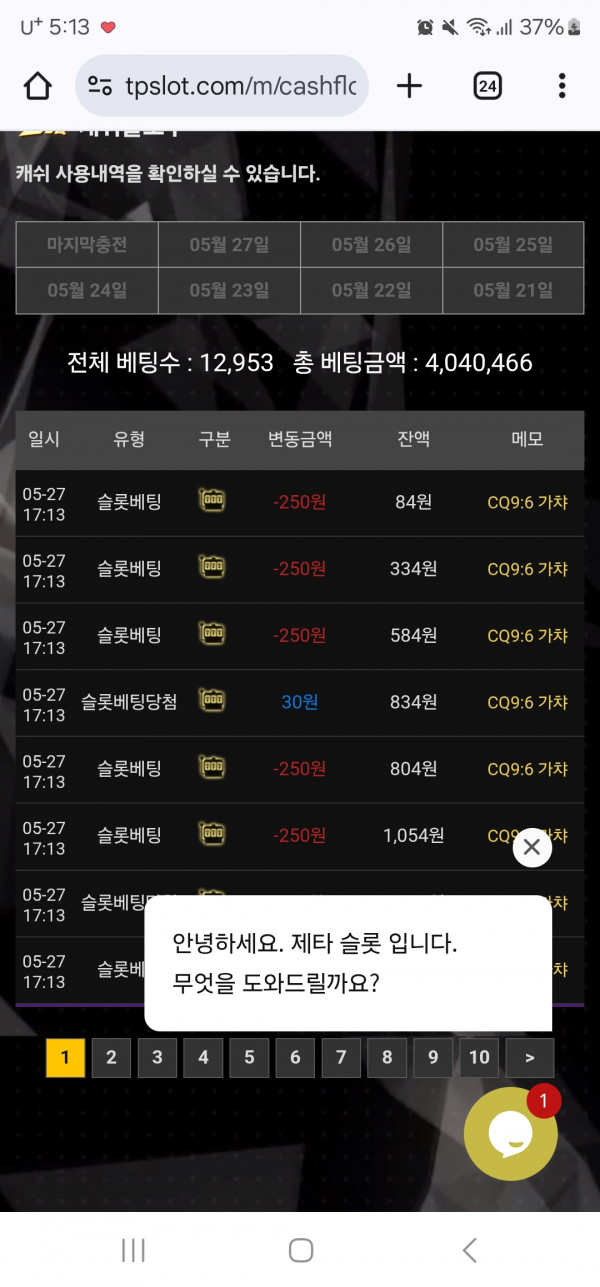This screenshot has height=1287, width=600.
Task: Open the tab switcher showing 24 tabs
Action: click(x=487, y=87)
